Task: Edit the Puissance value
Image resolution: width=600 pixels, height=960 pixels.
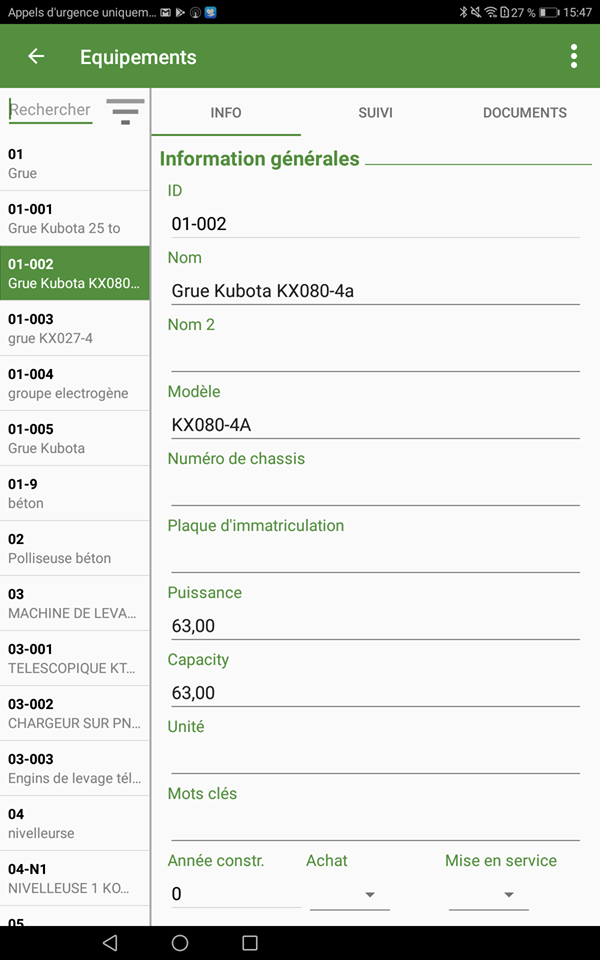Action: pos(375,626)
